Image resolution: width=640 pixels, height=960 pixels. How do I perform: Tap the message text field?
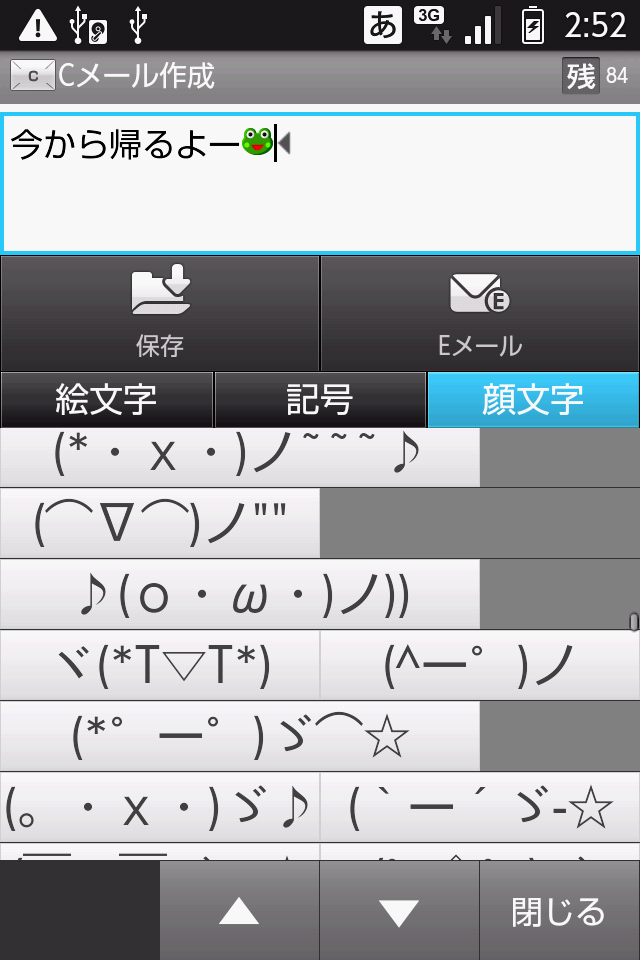coord(320,184)
